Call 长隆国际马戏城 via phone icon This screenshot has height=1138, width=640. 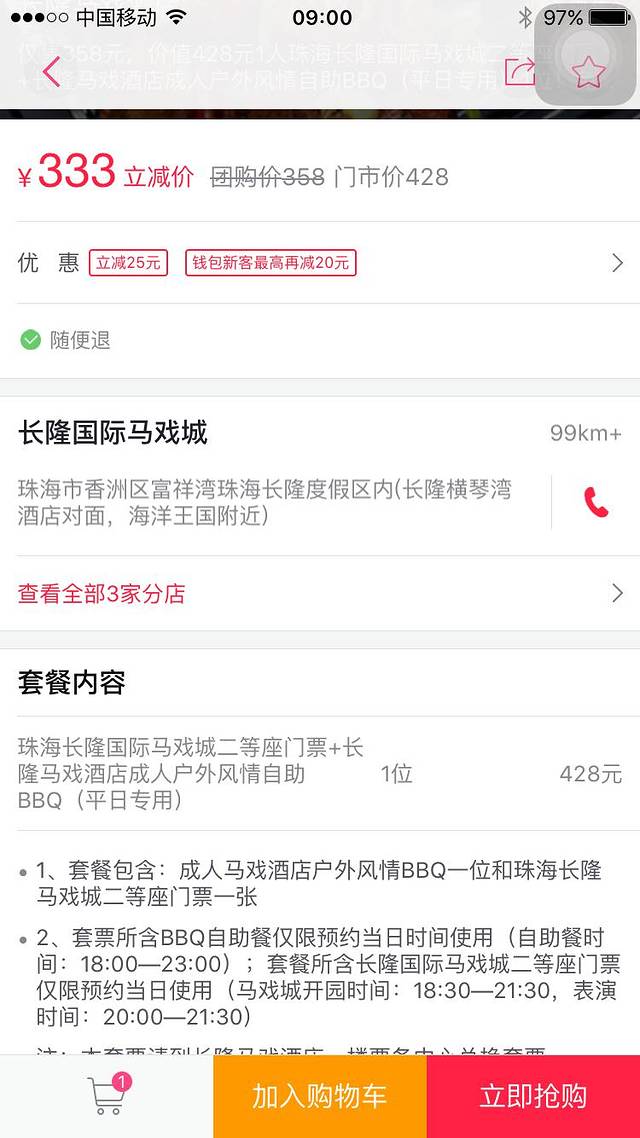(596, 502)
